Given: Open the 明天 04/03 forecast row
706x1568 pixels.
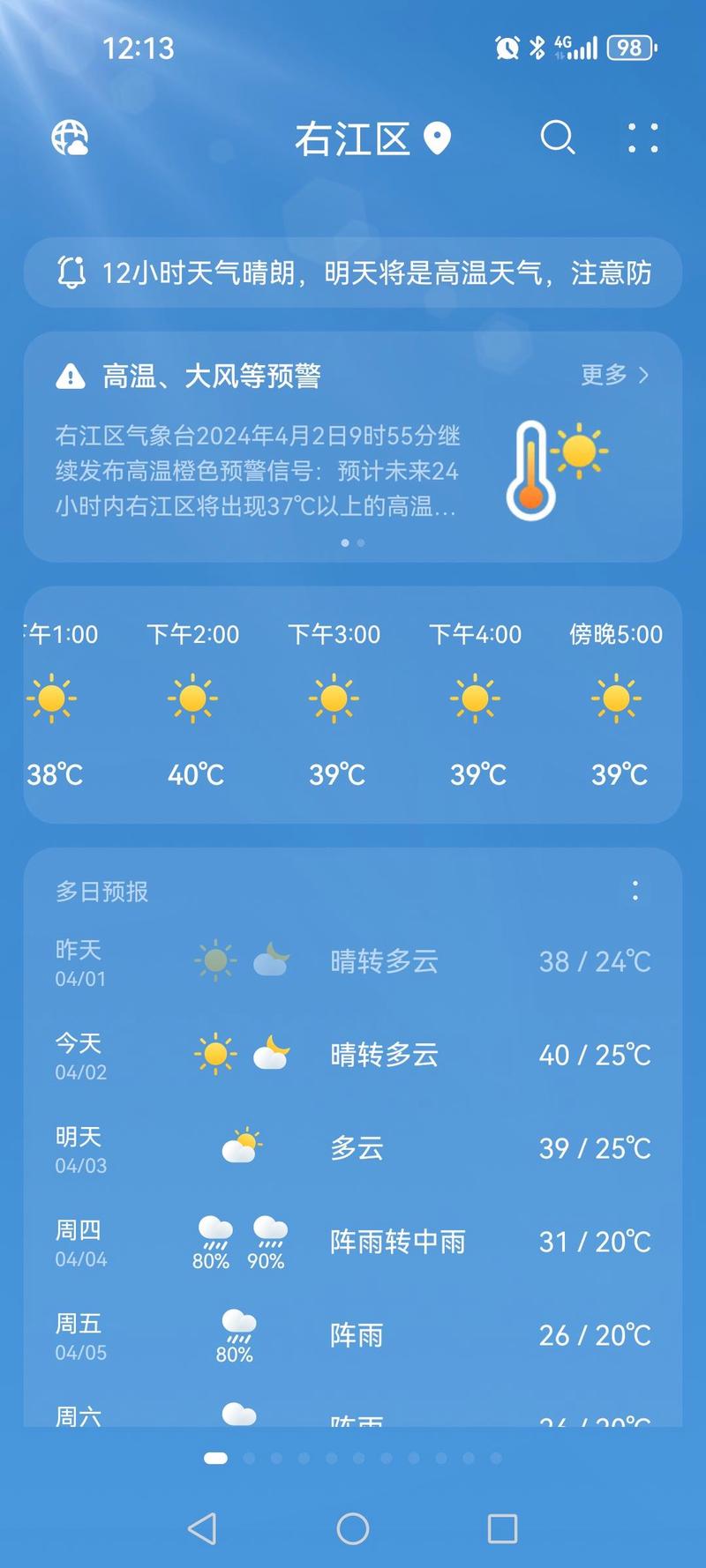Looking at the screenshot, I should pyautogui.click(x=353, y=1147).
